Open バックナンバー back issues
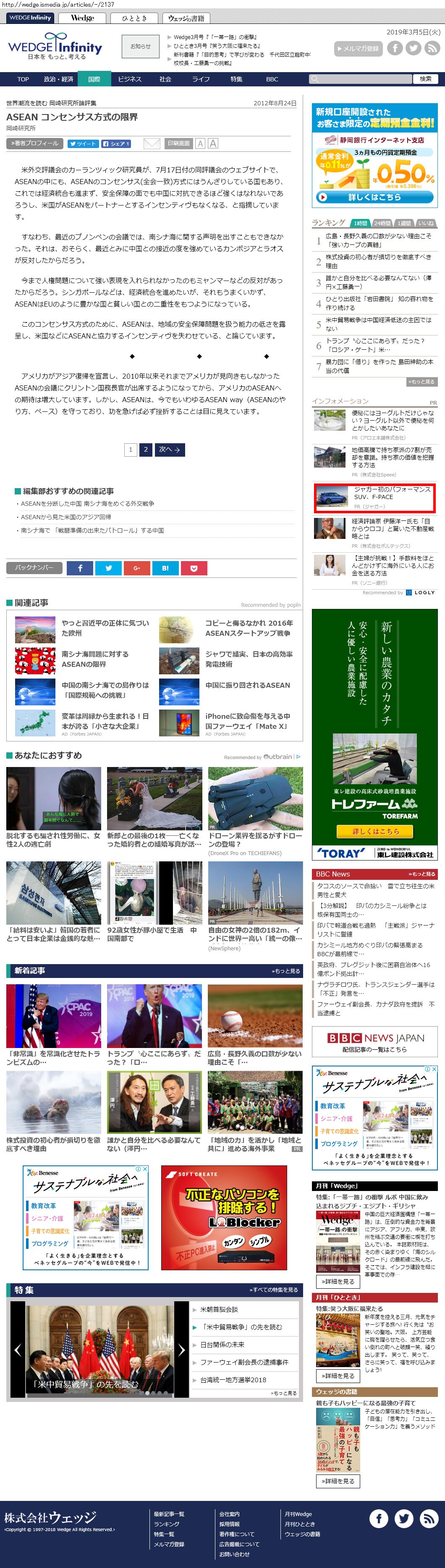Viewport: 445px width, 1568px height. click(x=34, y=567)
